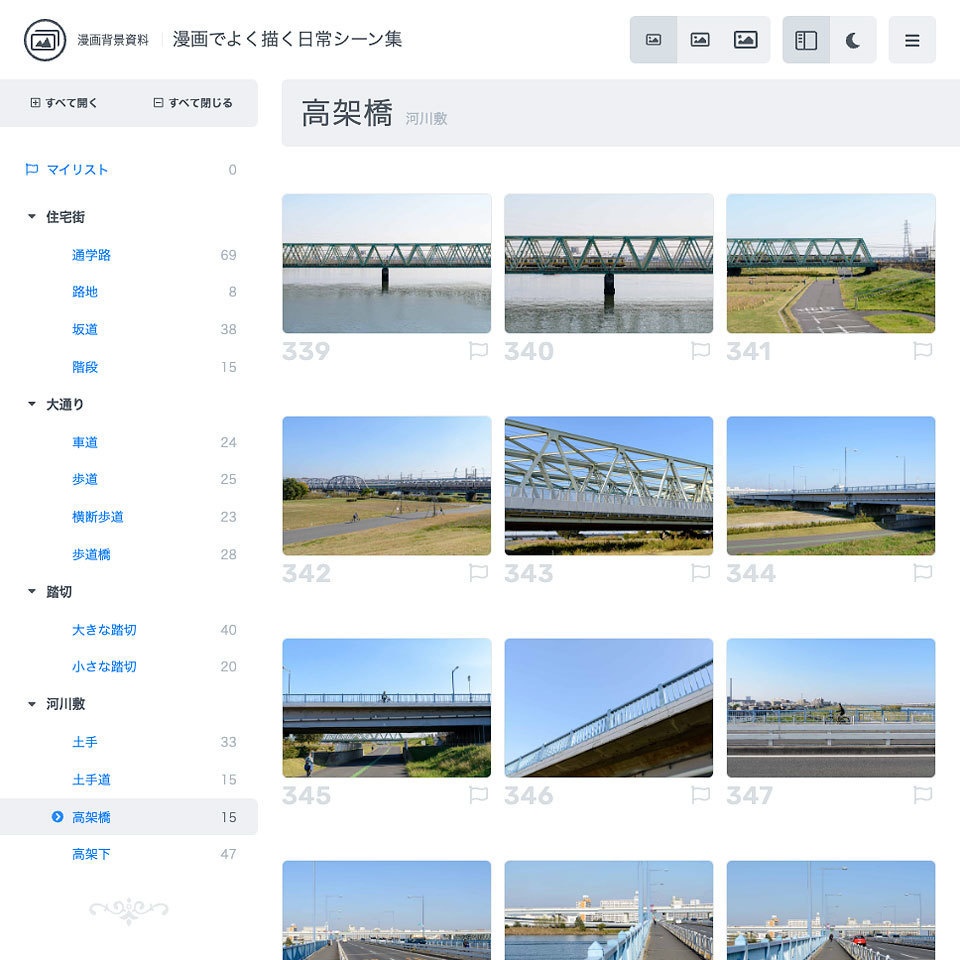Expand all categories with すべて開く
Screen dimensions: 960x960
65,103
